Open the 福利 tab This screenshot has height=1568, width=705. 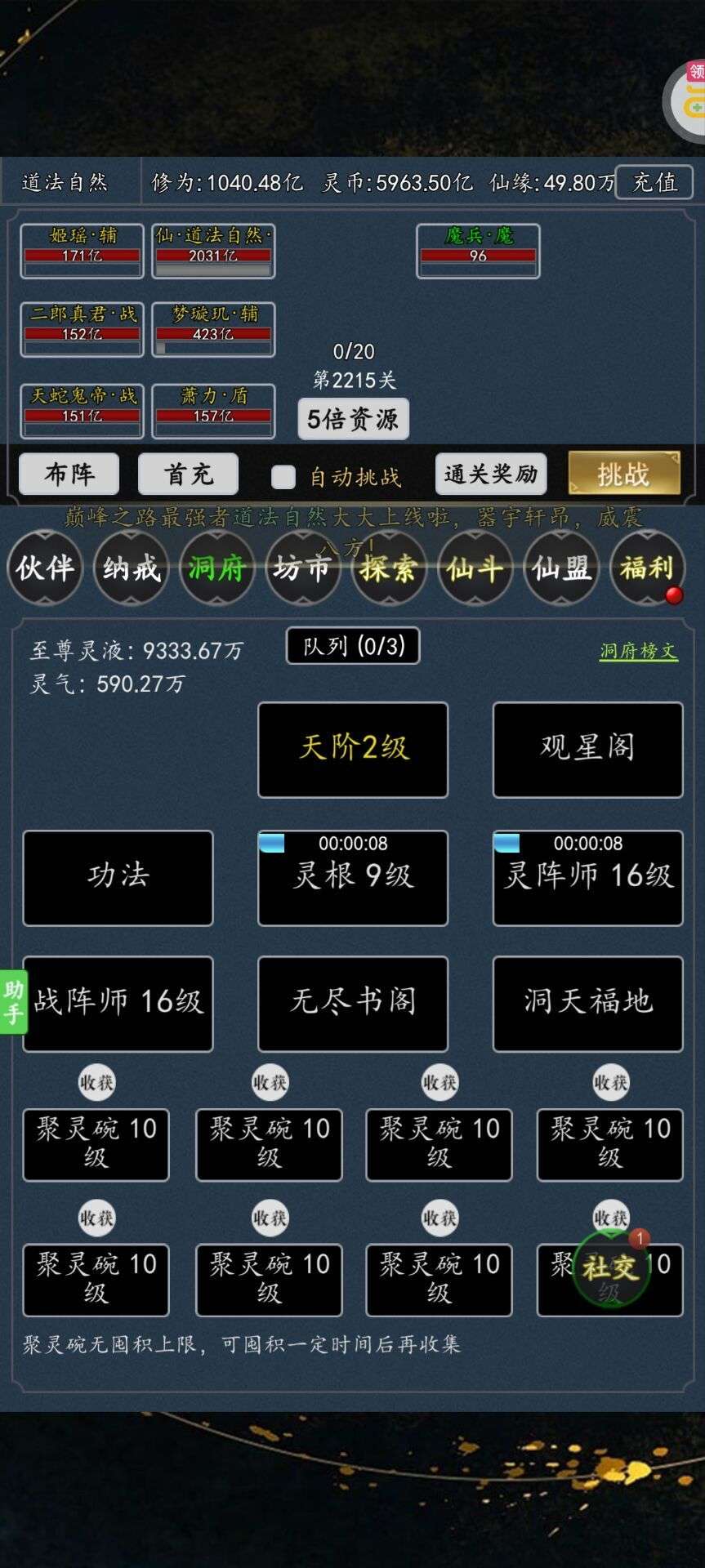647,568
